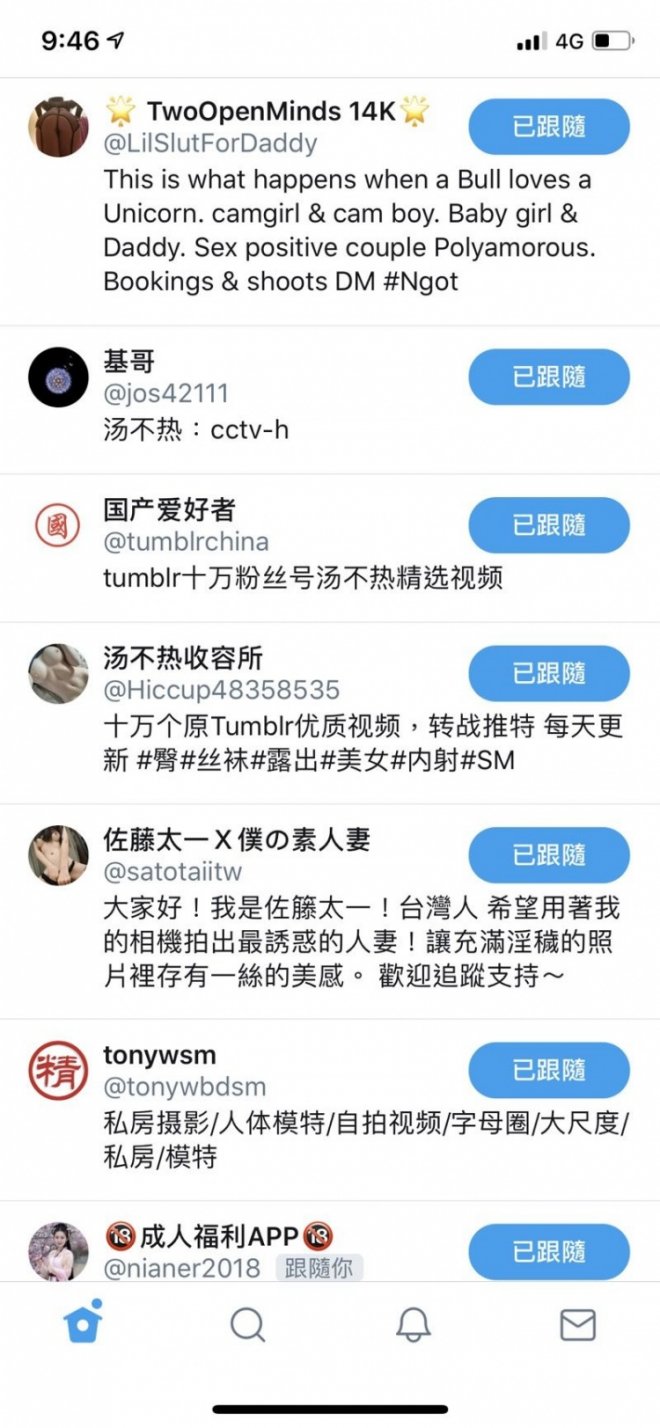Go to the Home tab
660x1428 pixels.
(x=83, y=1324)
